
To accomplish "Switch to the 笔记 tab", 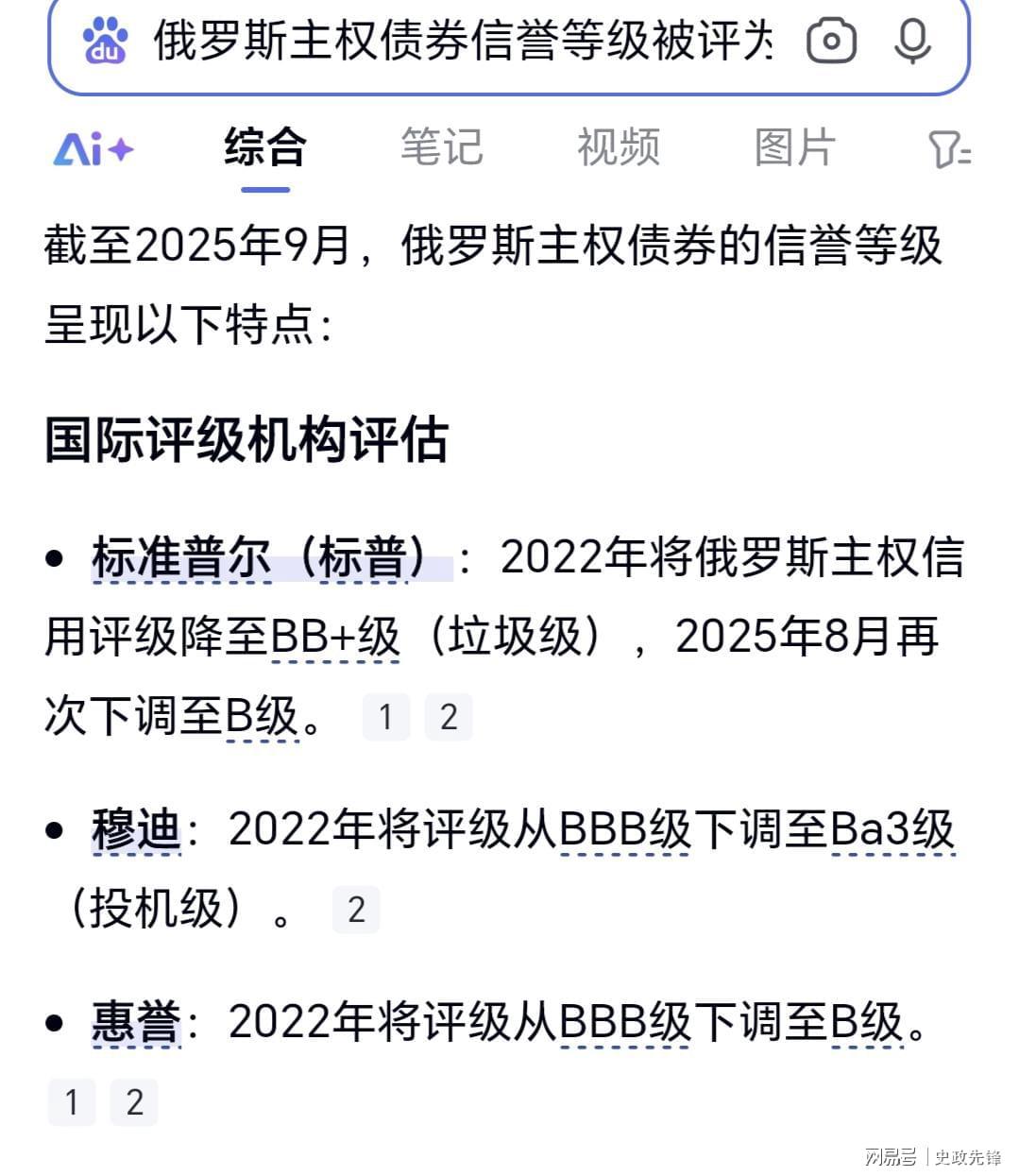I will (x=441, y=148).
